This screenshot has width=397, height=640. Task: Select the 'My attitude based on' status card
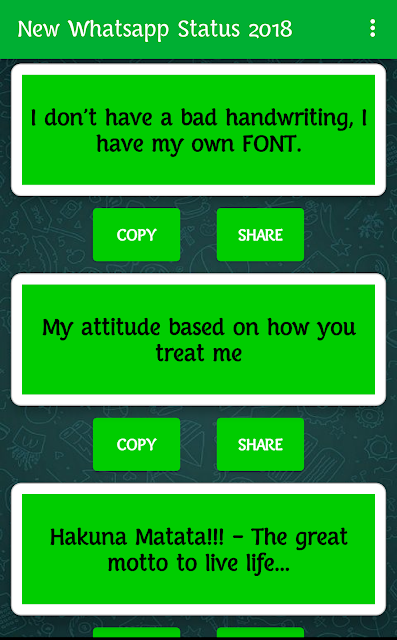pyautogui.click(x=198, y=340)
